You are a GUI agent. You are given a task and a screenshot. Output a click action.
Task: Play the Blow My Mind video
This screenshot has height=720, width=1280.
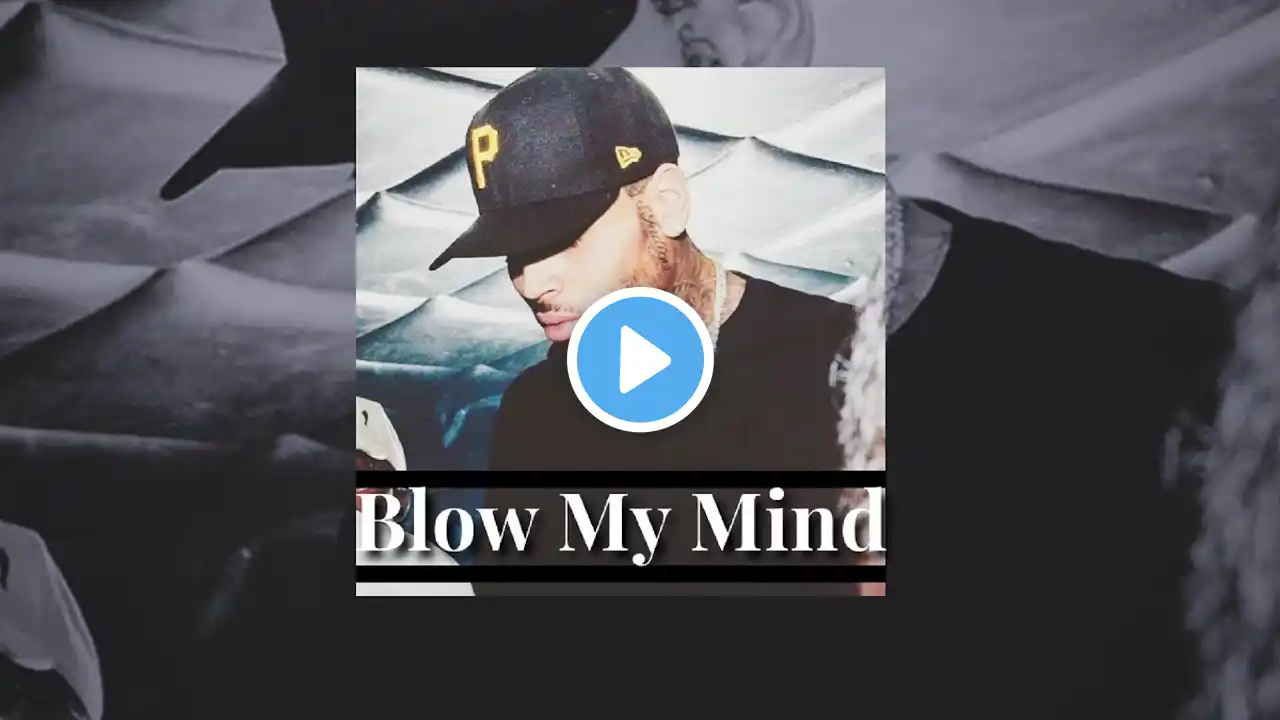click(x=640, y=360)
